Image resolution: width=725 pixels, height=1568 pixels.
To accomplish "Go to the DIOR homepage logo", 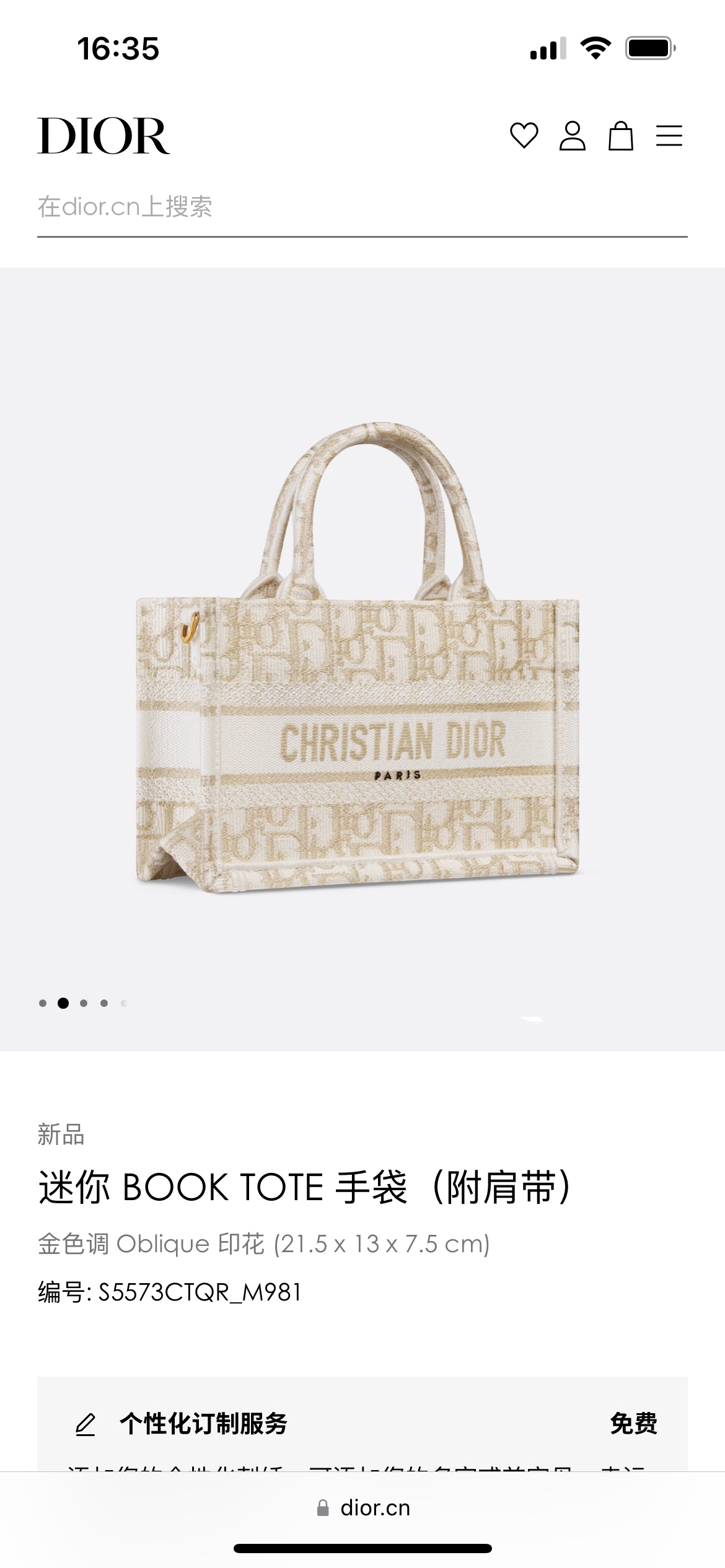I will (x=103, y=136).
